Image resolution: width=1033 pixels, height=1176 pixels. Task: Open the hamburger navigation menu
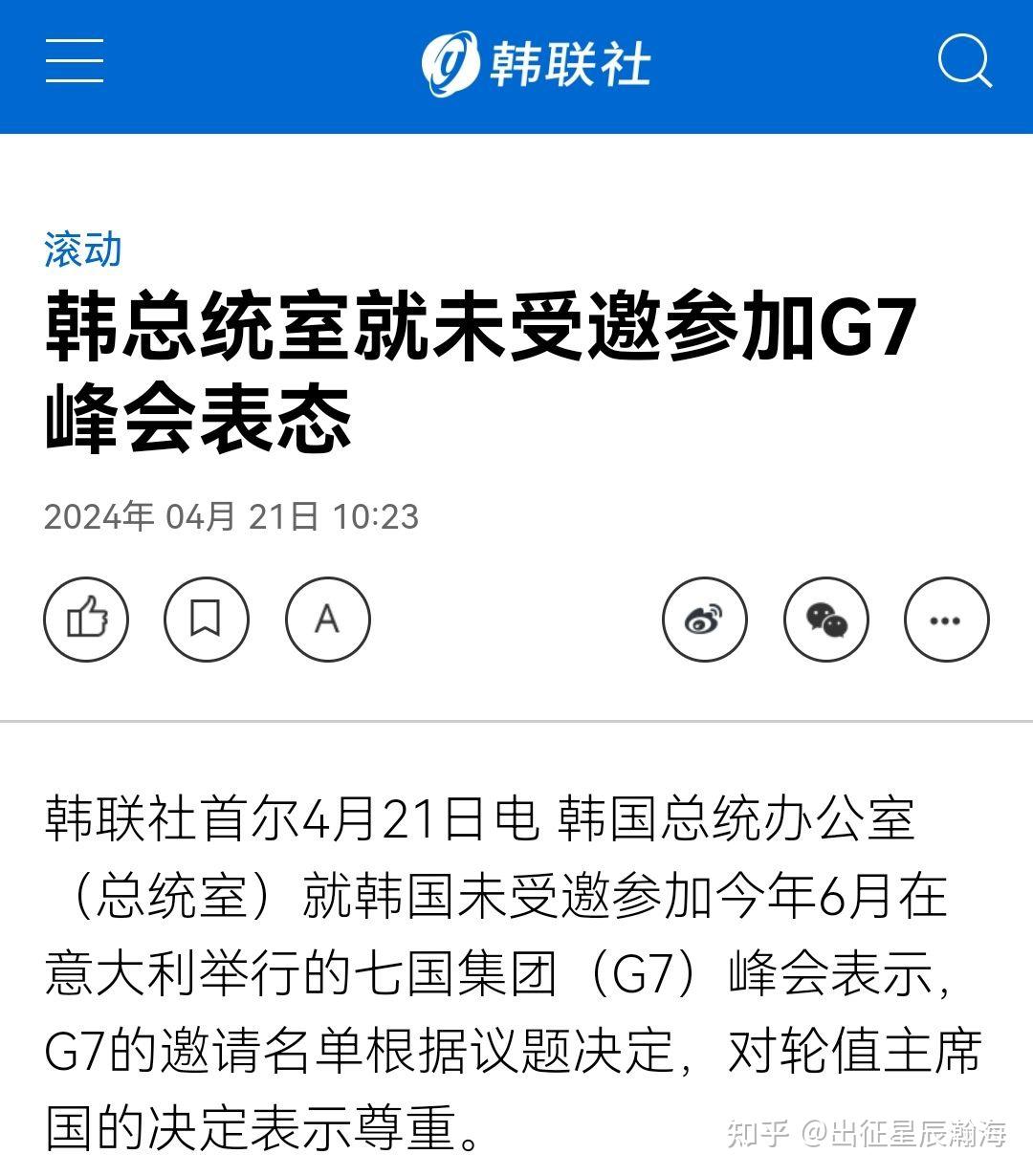pos(75,61)
